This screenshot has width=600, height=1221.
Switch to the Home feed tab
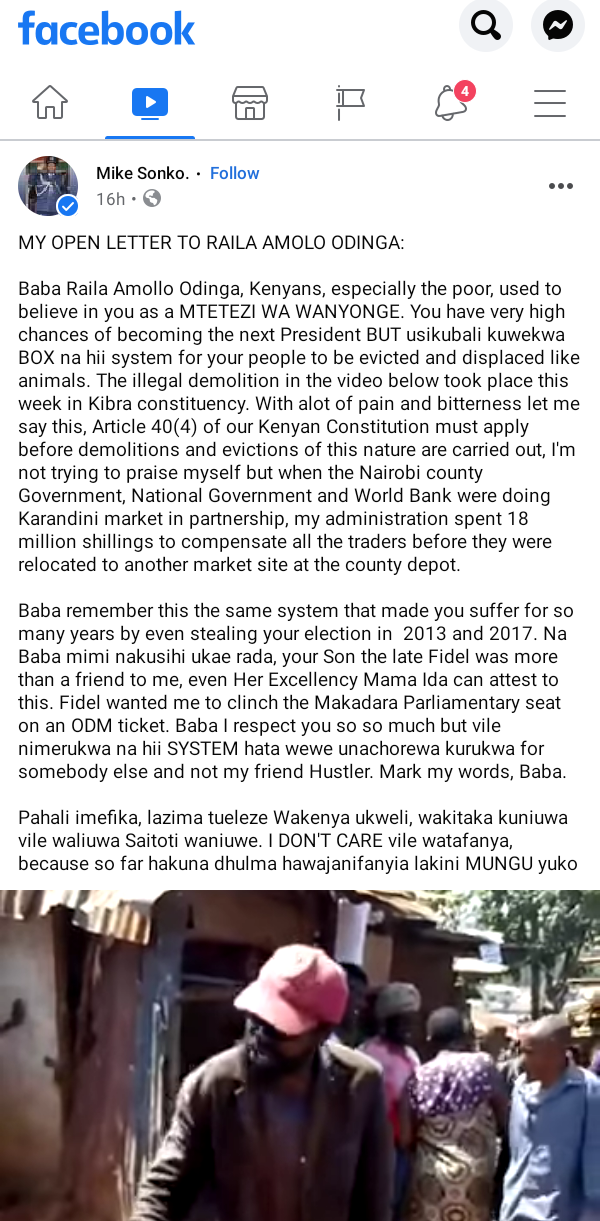coord(50,102)
